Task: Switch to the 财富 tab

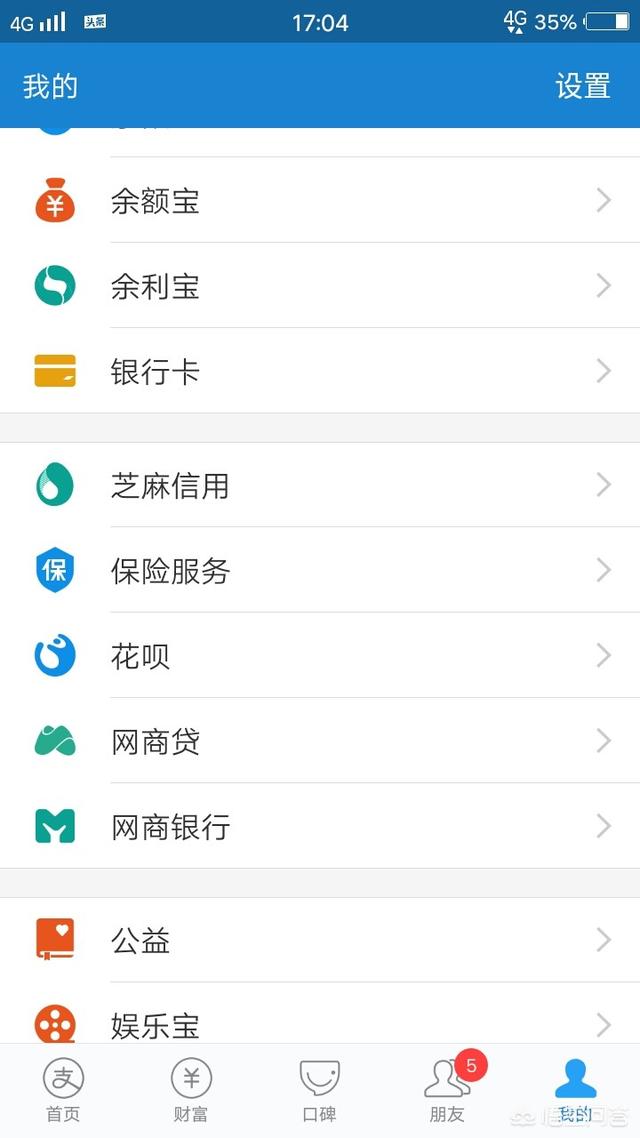Action: pos(191,1091)
